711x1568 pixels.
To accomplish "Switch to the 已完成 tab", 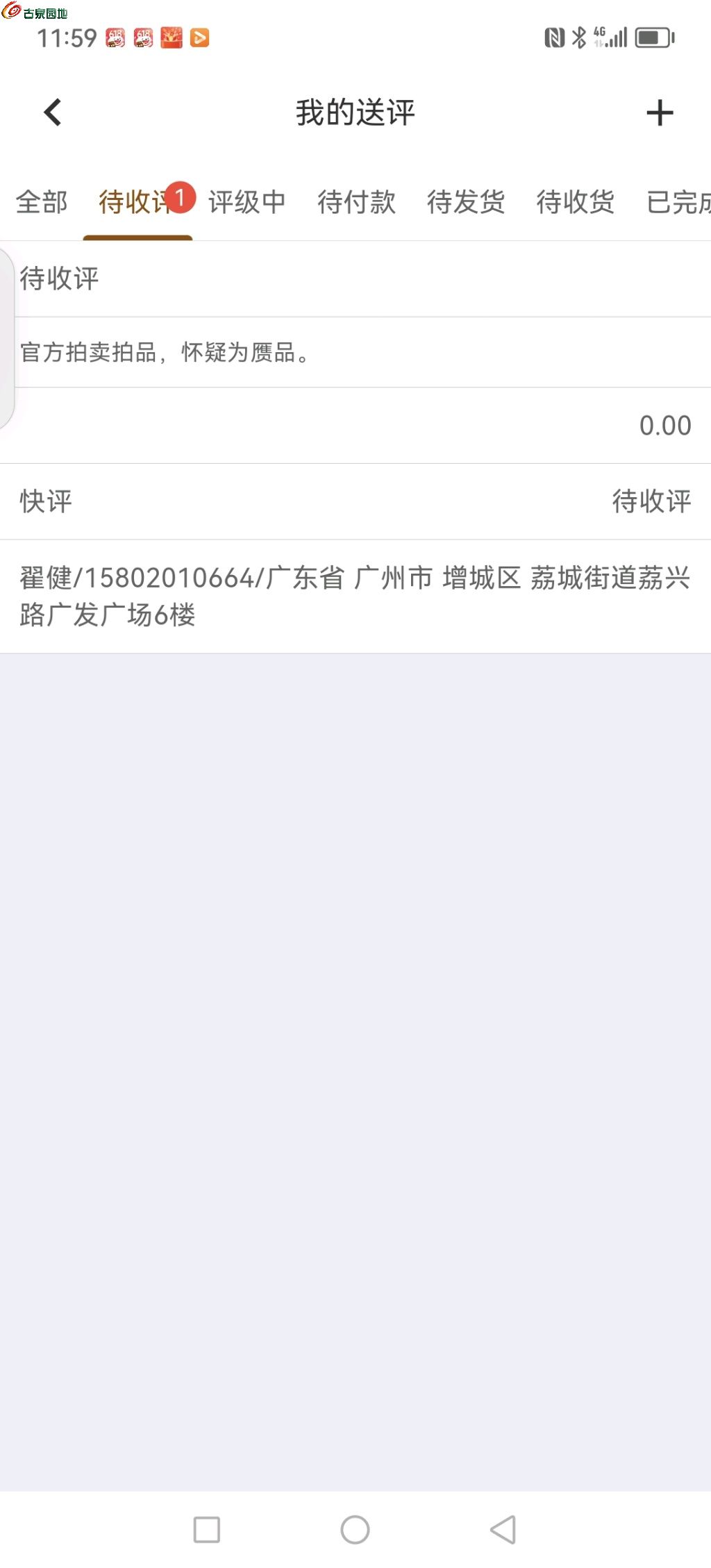I will point(678,202).
